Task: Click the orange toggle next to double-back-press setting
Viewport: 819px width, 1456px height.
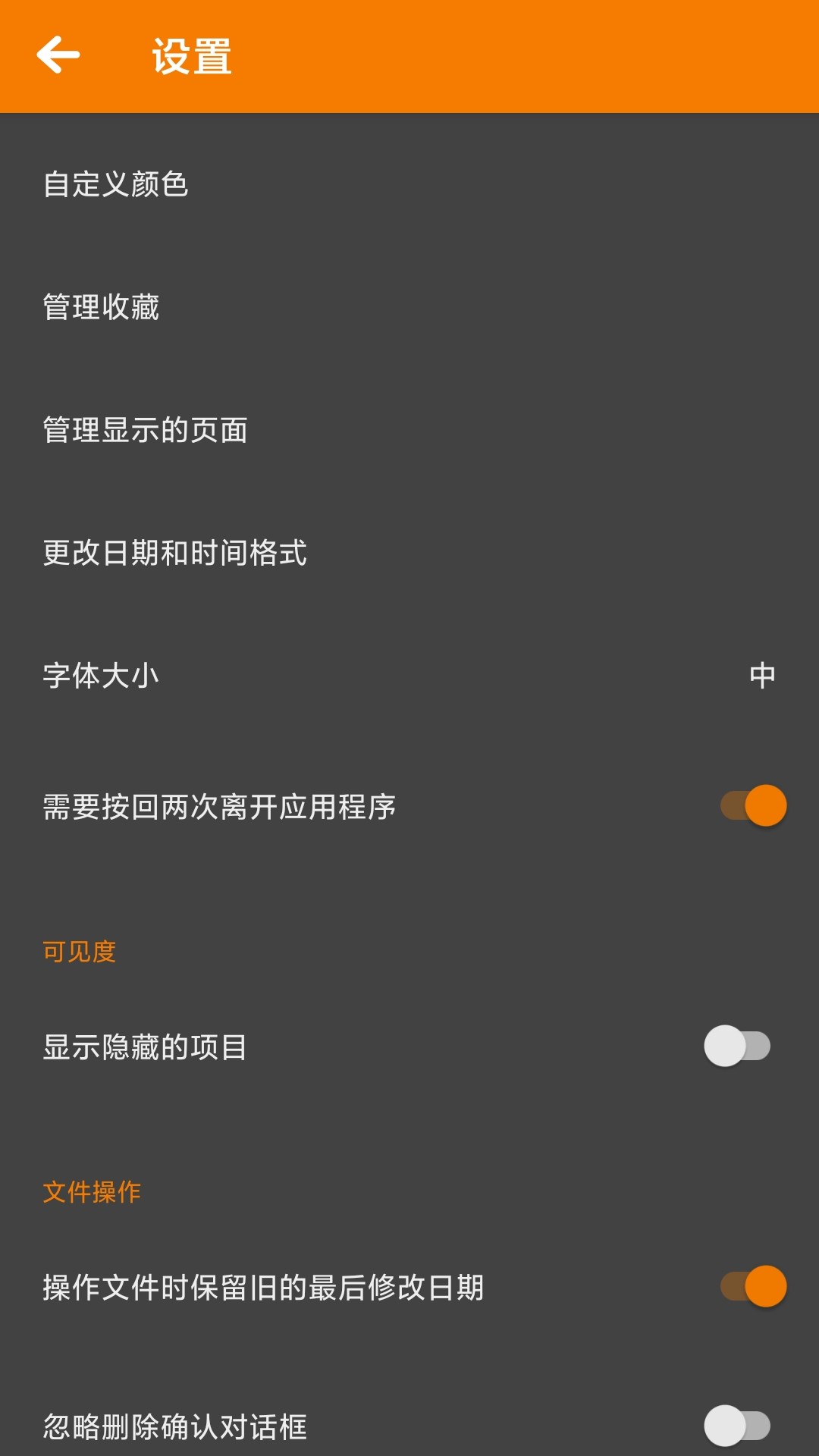Action: coord(753,807)
